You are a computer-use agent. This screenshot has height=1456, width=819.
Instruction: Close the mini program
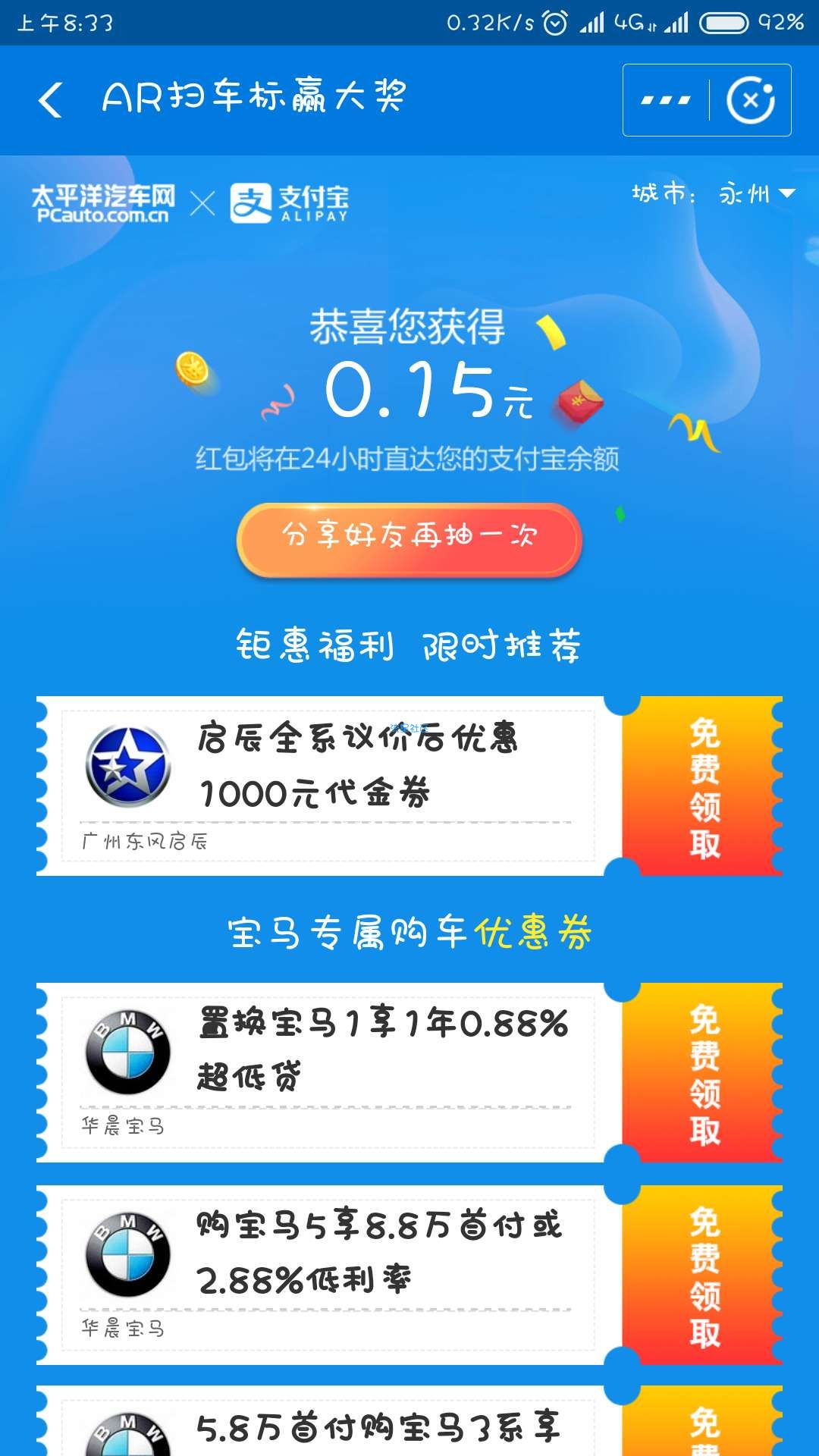[x=750, y=100]
